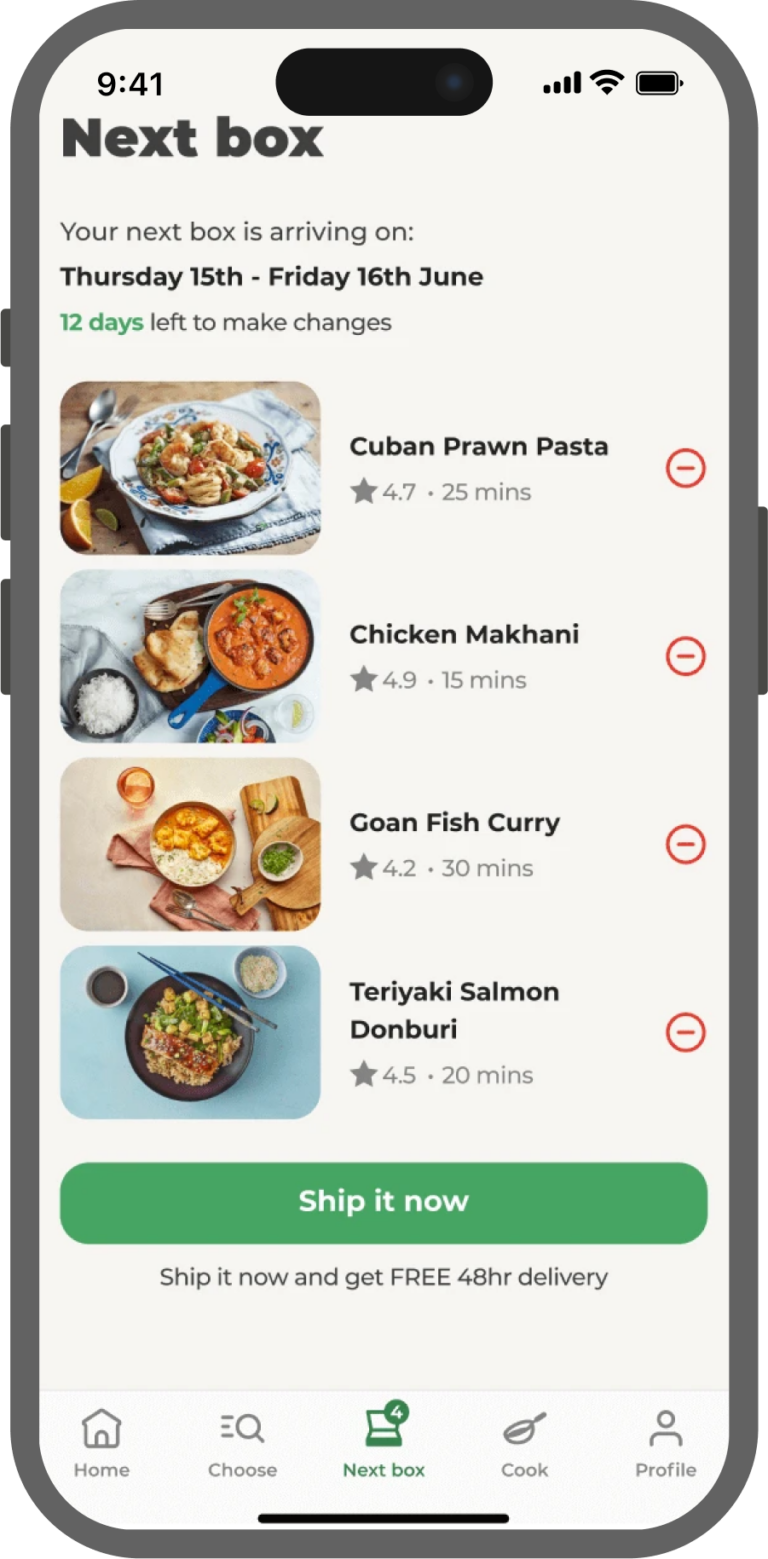The width and height of the screenshot is (768, 1559).
Task: Remove Chicken Makhani from the box
Action: click(x=686, y=656)
